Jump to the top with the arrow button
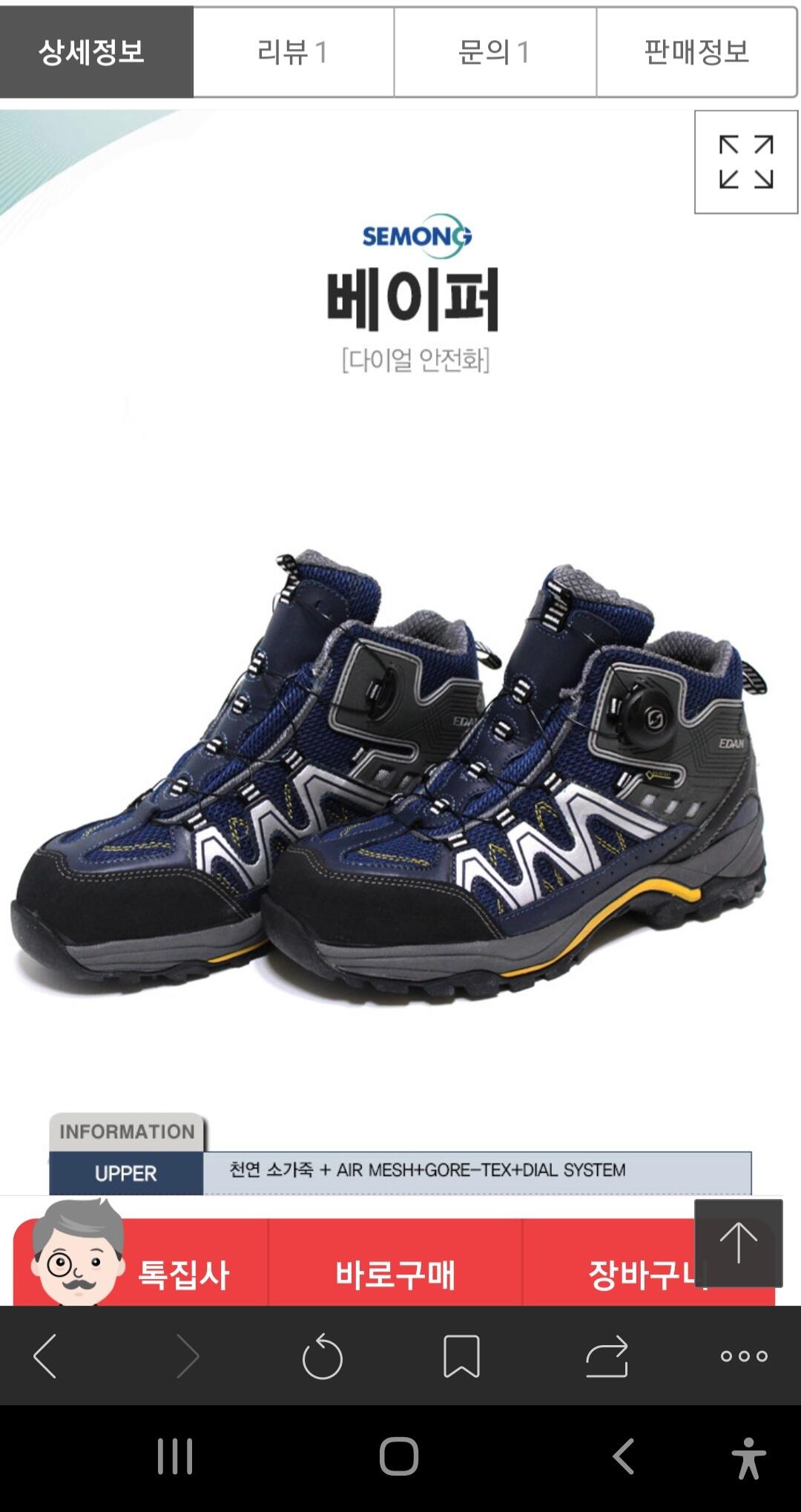Image resolution: width=801 pixels, height=1512 pixels. coord(739,1243)
